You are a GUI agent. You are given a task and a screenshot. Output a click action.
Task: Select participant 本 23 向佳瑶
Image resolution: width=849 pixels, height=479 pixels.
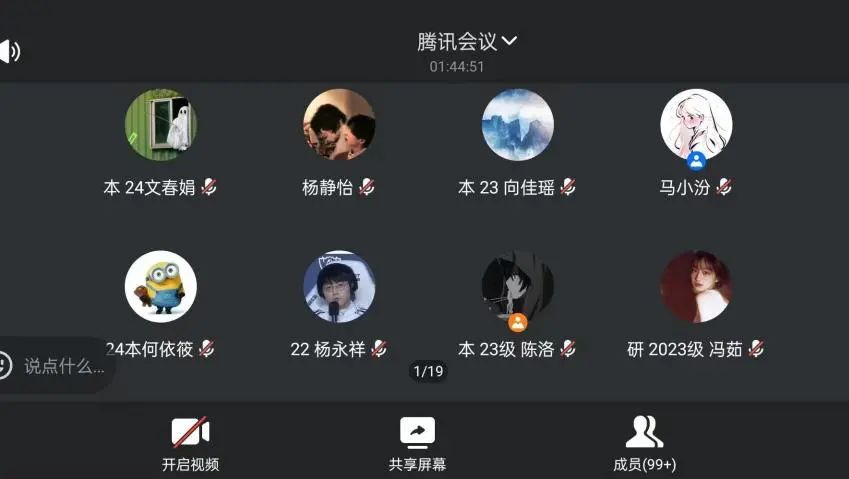(x=517, y=125)
